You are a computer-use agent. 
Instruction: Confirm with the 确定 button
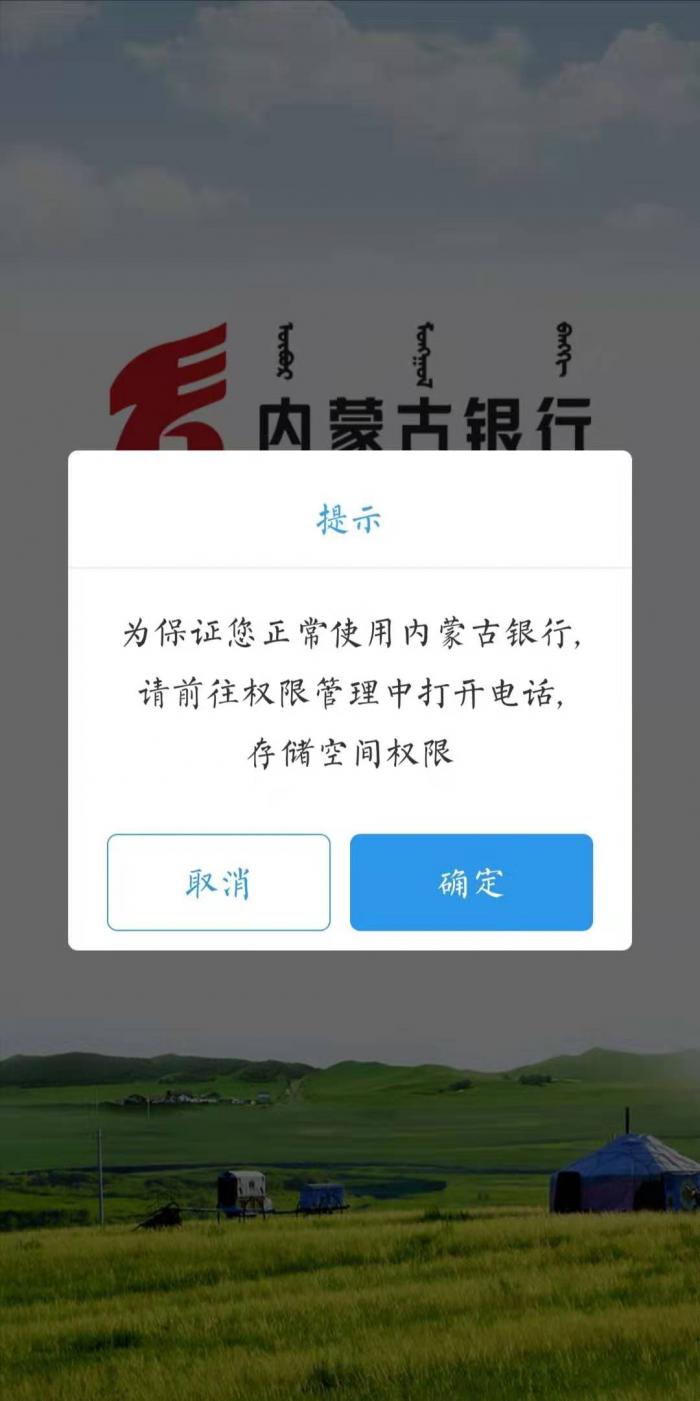coord(471,883)
